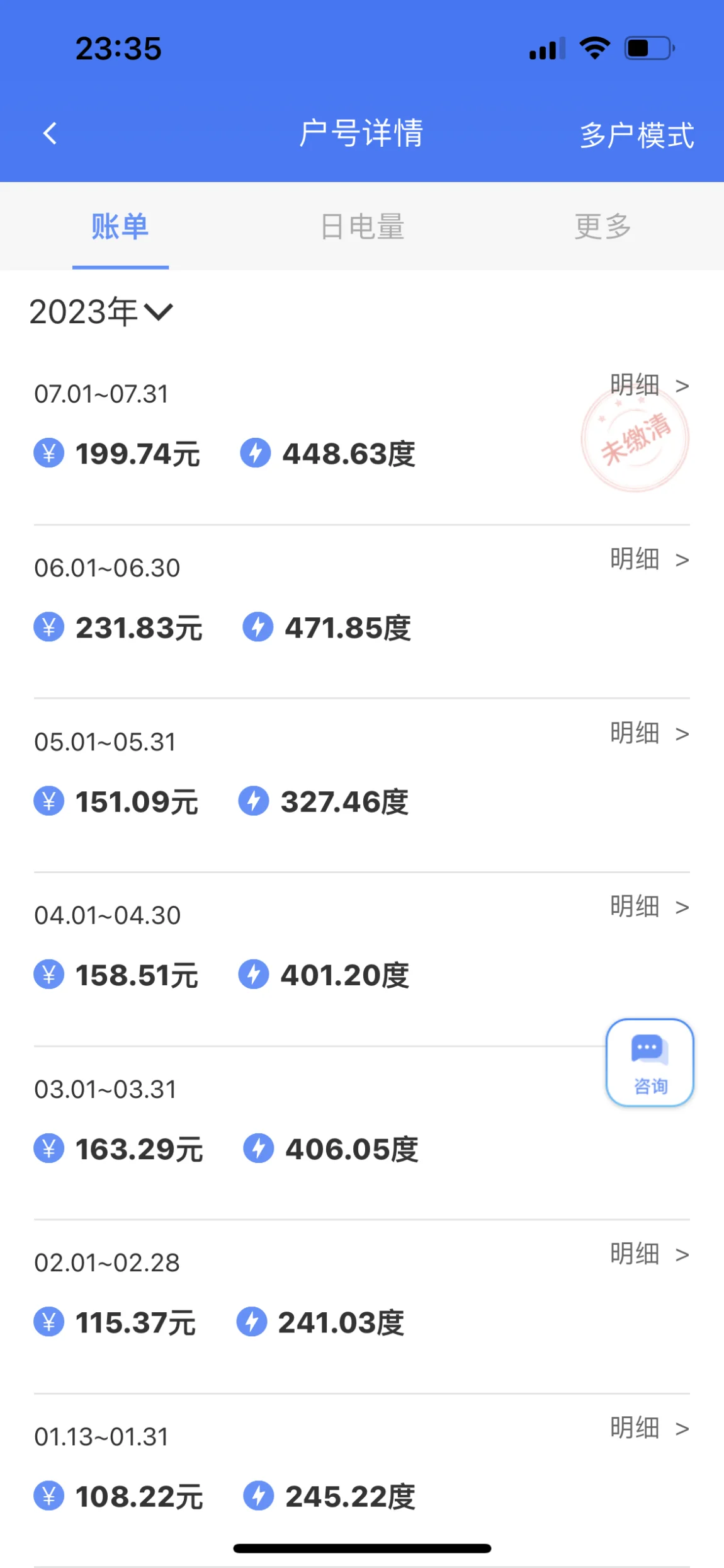
Task: Open 明细 for the 05.01~05.31 bill
Action: point(649,733)
